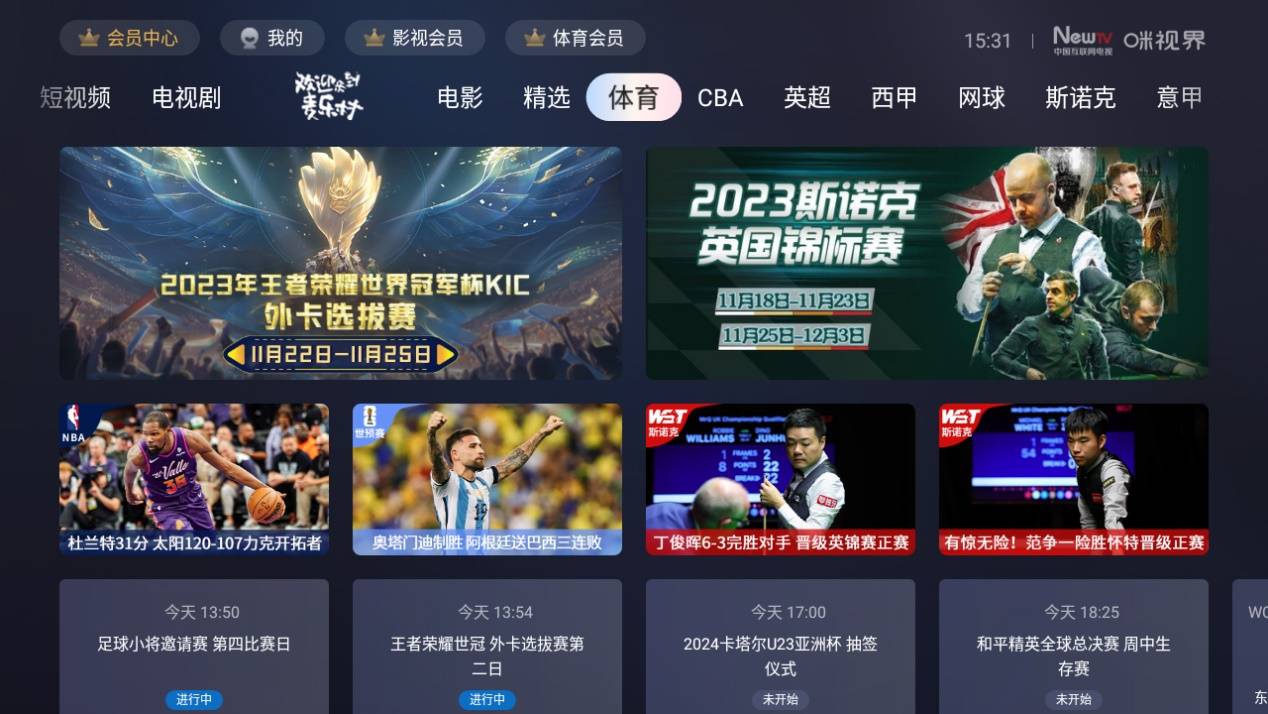1268x714 pixels.
Task: Open the 王者荣耀世界冠军杯KIC banner
Action: tap(340, 263)
